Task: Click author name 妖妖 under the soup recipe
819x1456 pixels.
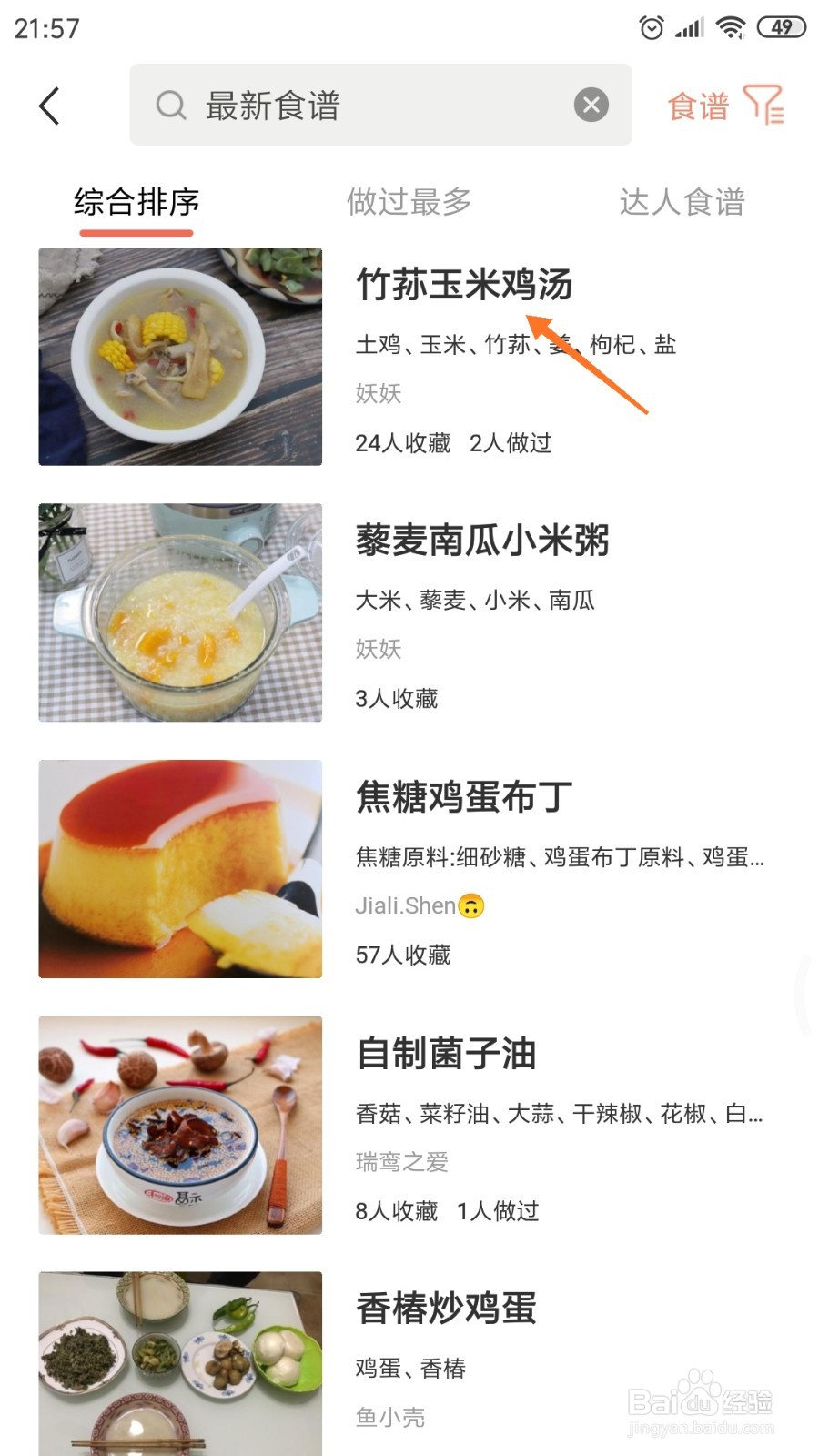Action: click(379, 393)
